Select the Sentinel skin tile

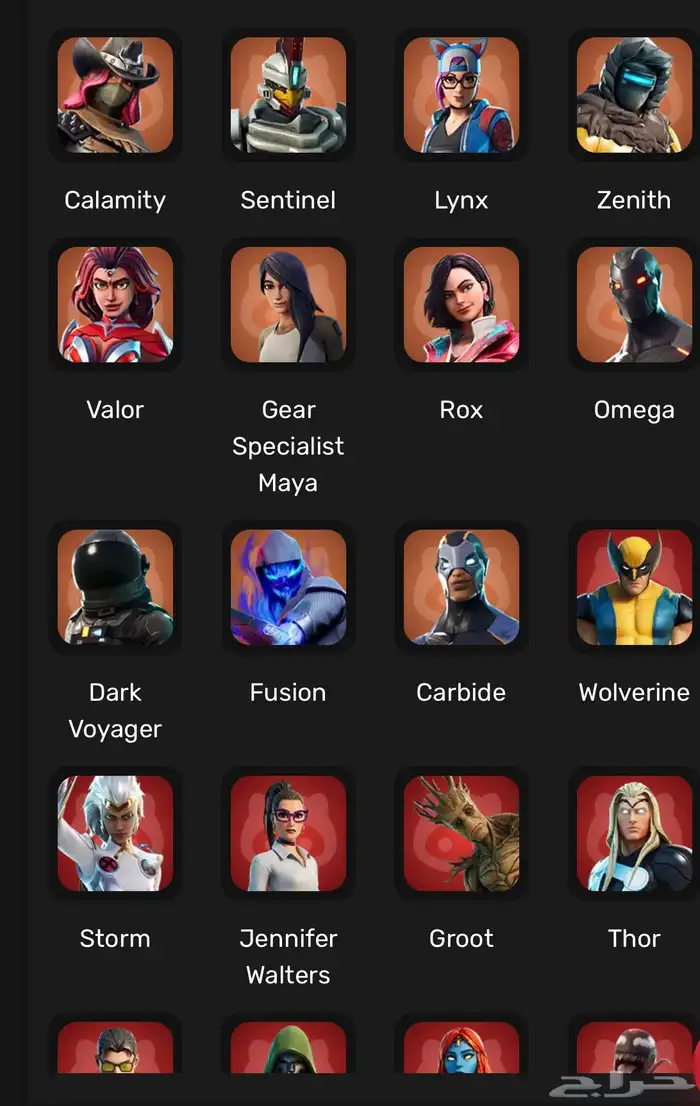tap(288, 95)
